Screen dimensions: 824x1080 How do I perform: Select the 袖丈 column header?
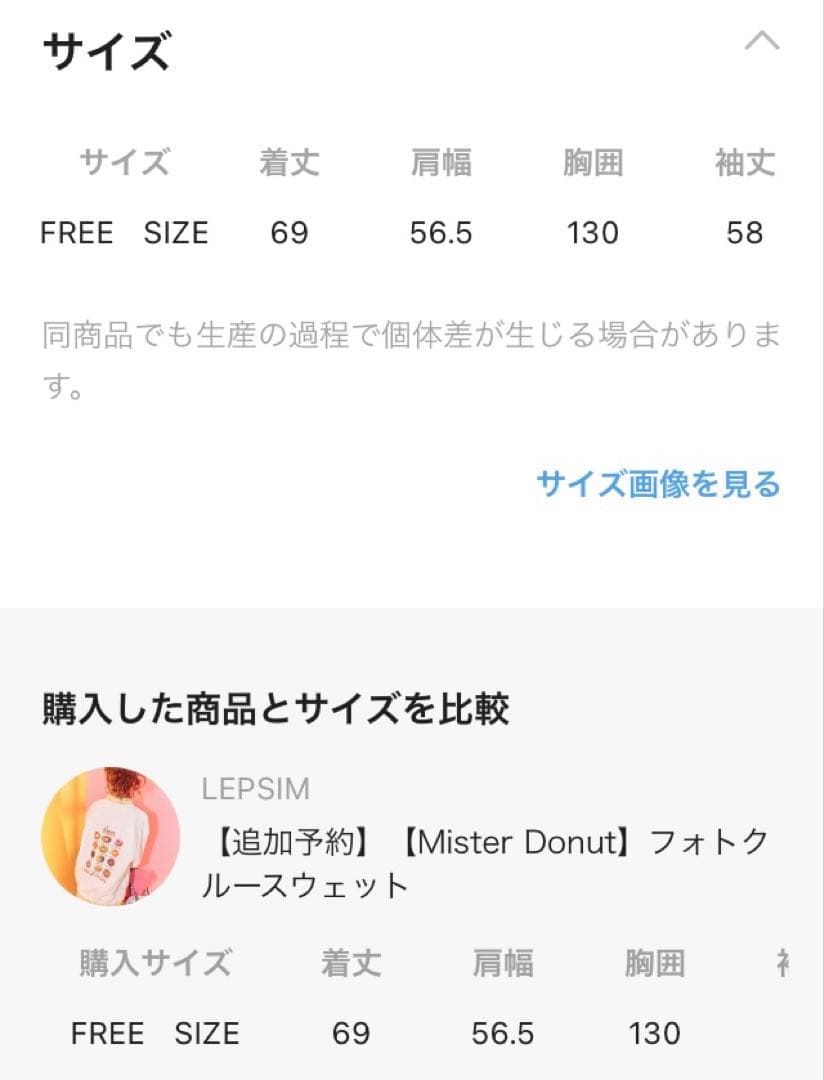(742, 162)
